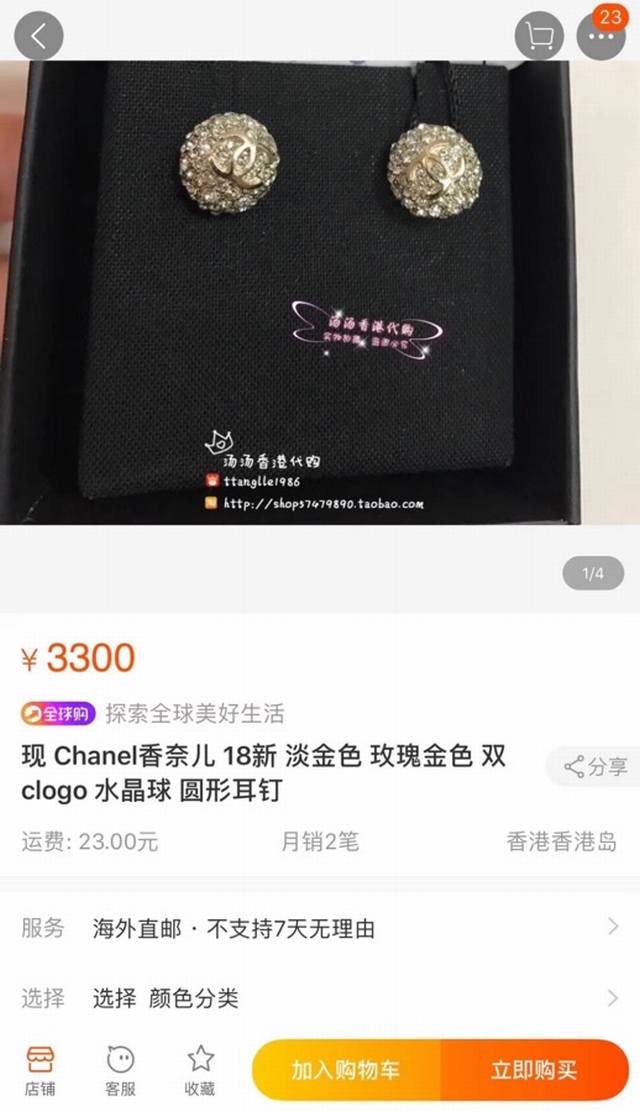Go back with the arrow icon

pyautogui.click(x=39, y=37)
